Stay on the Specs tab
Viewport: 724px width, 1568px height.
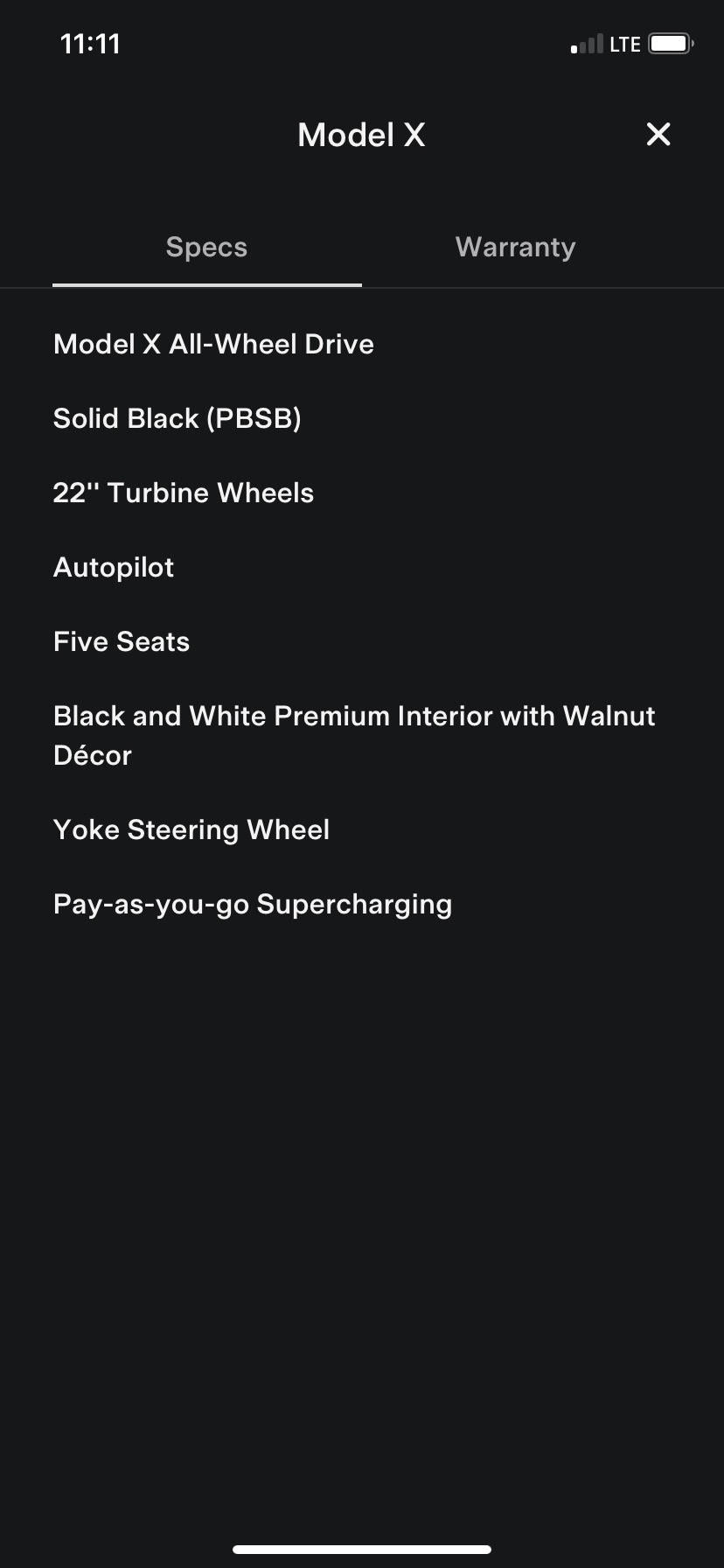point(206,247)
